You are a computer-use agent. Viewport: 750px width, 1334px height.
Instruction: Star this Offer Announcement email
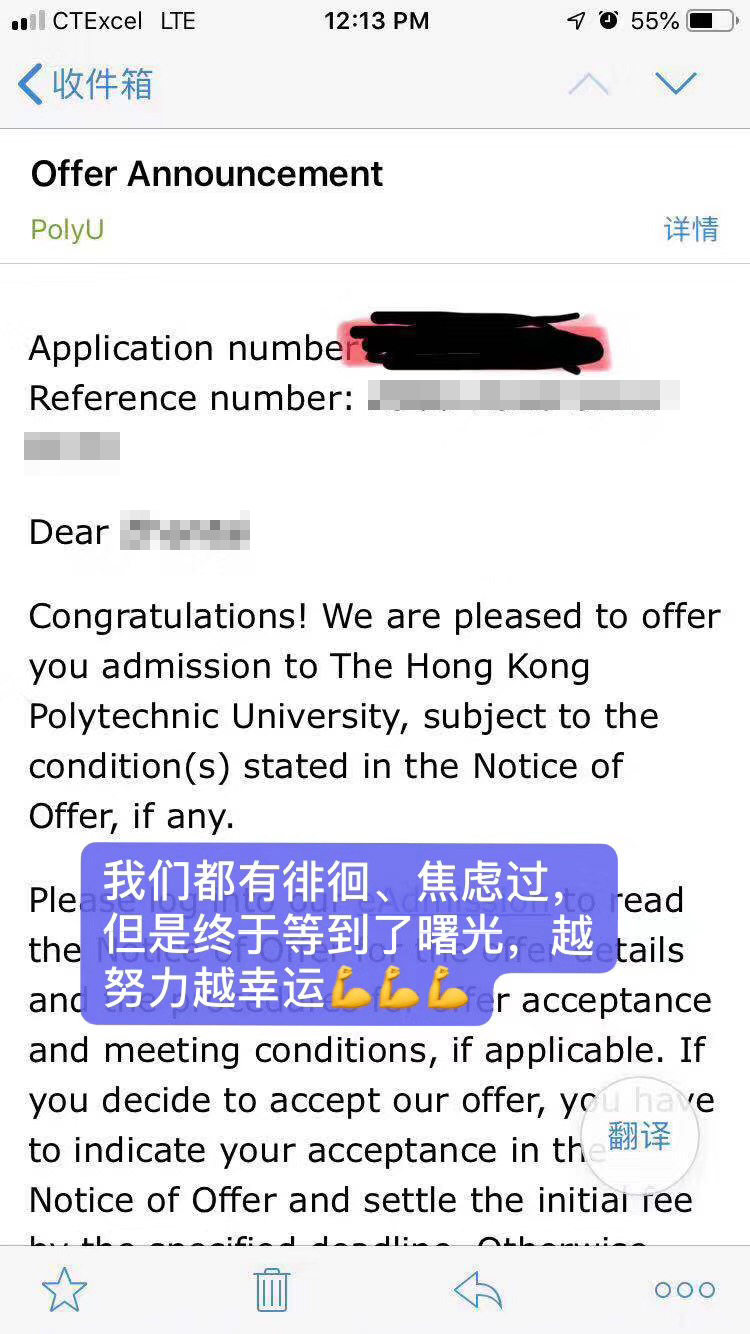[64, 1290]
